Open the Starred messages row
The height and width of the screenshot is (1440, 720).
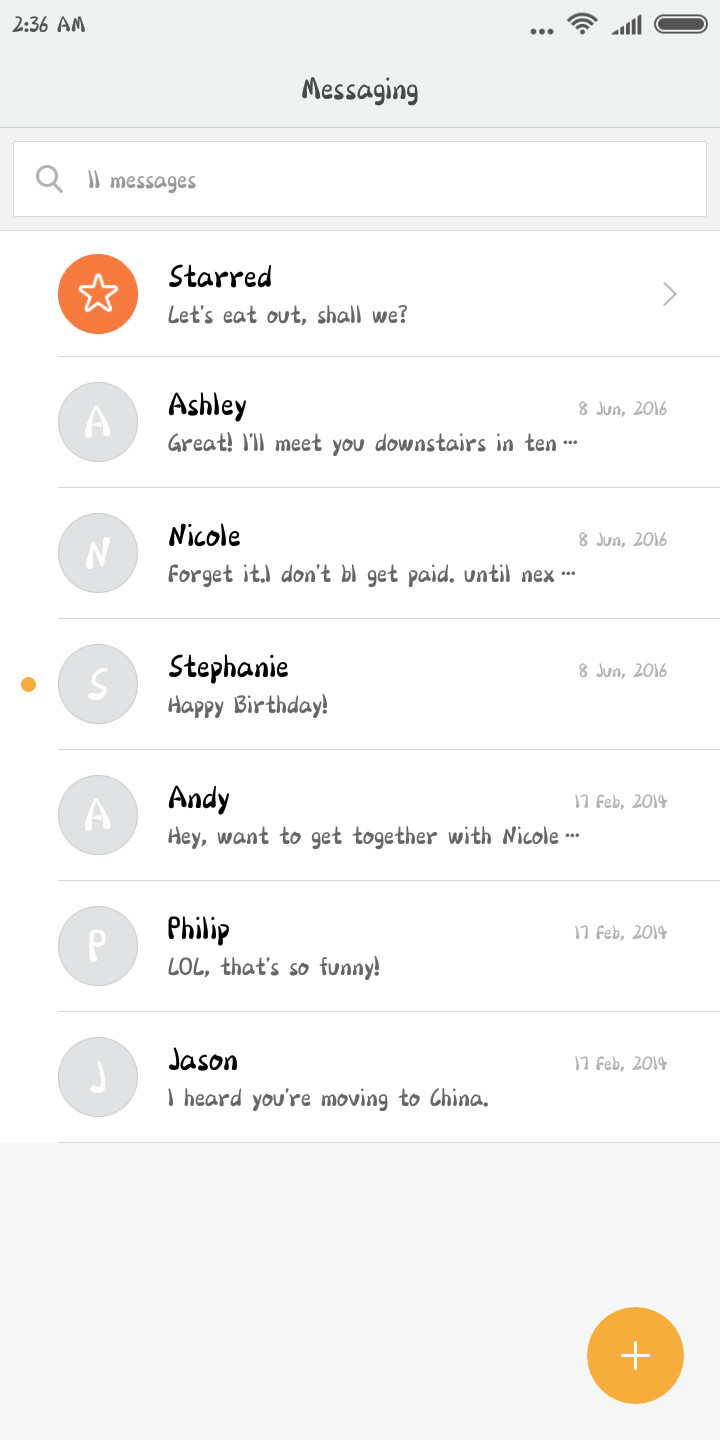click(360, 294)
